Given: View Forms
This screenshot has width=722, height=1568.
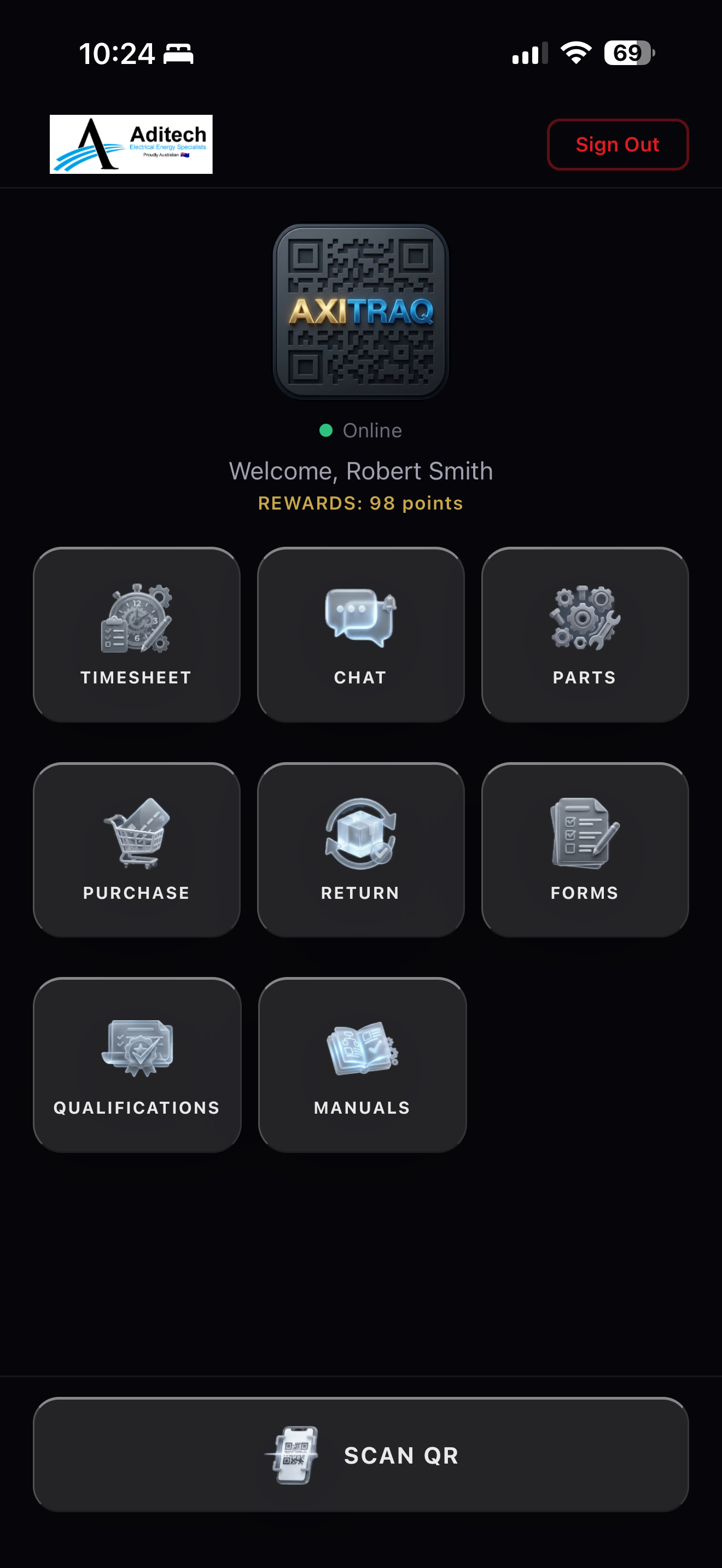Looking at the screenshot, I should pos(584,850).
